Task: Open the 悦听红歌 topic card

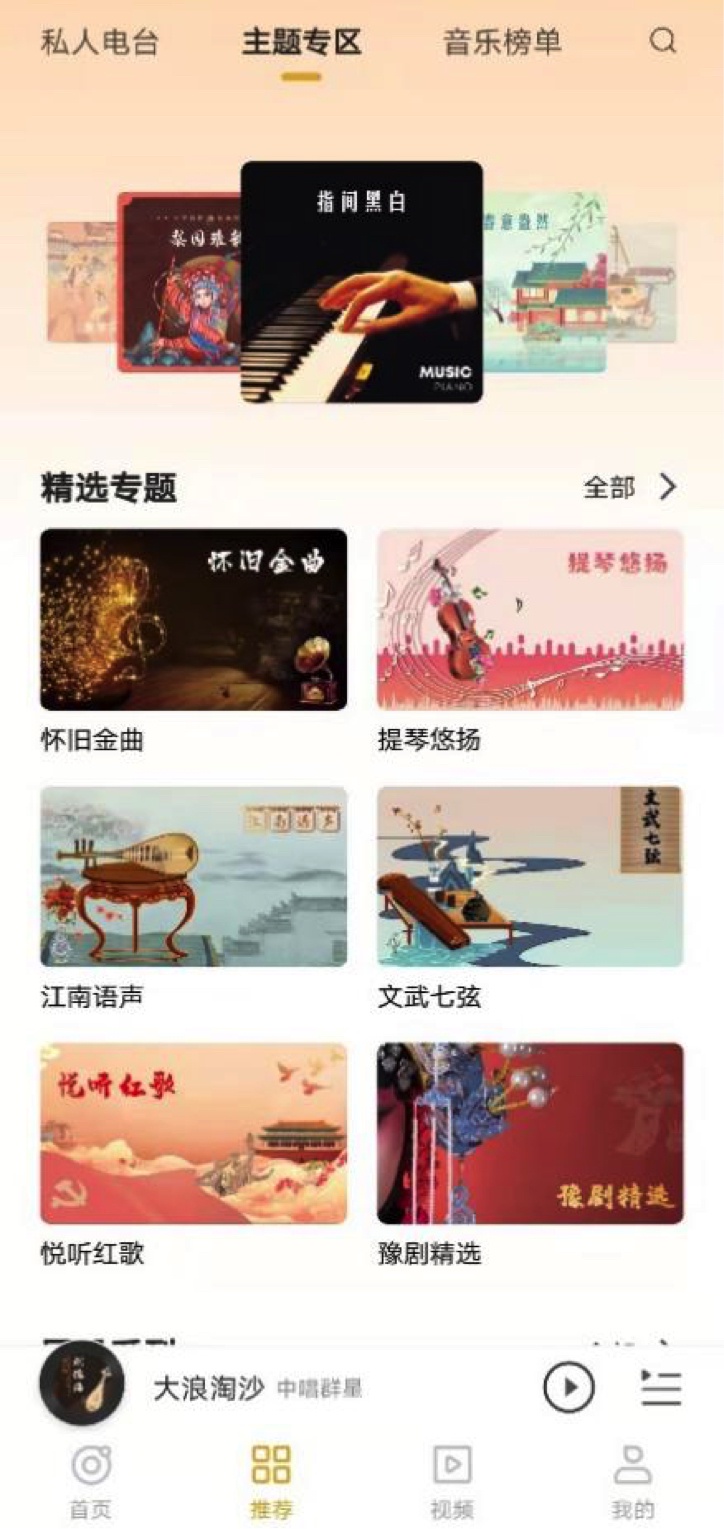Action: point(193,1134)
